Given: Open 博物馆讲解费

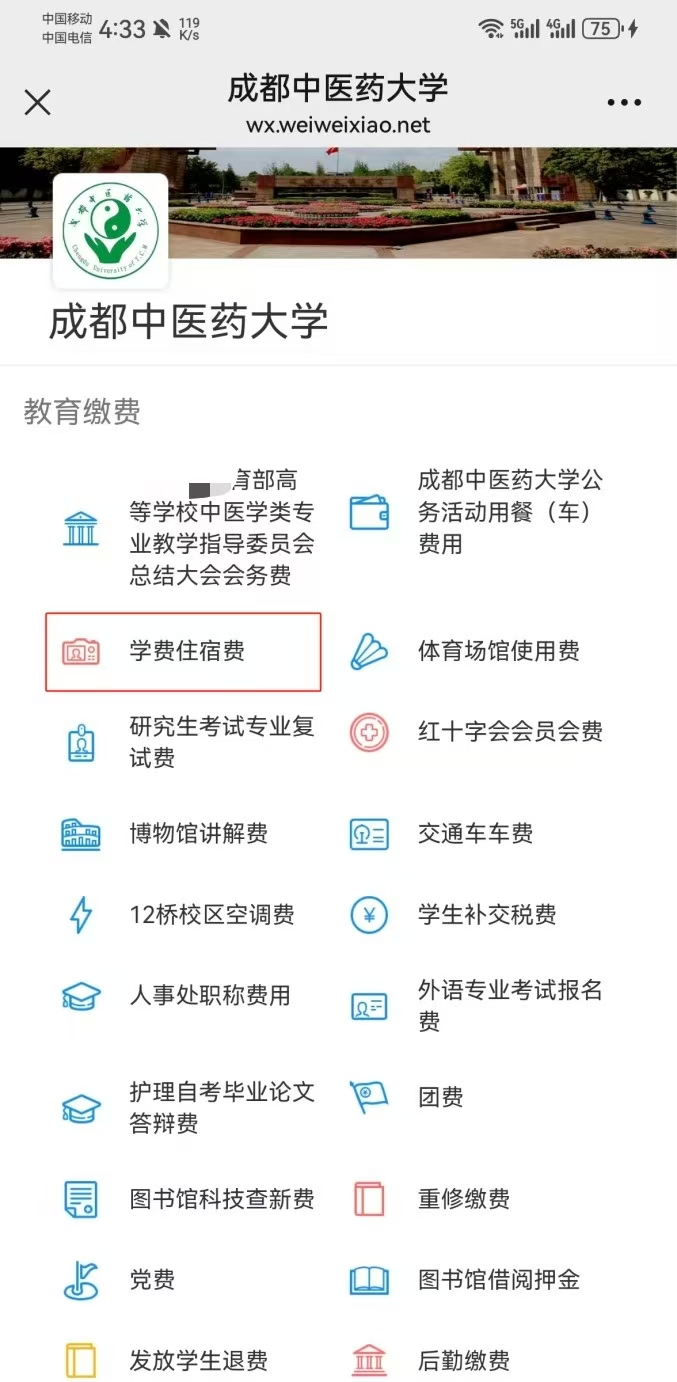Looking at the screenshot, I should pos(198,834).
